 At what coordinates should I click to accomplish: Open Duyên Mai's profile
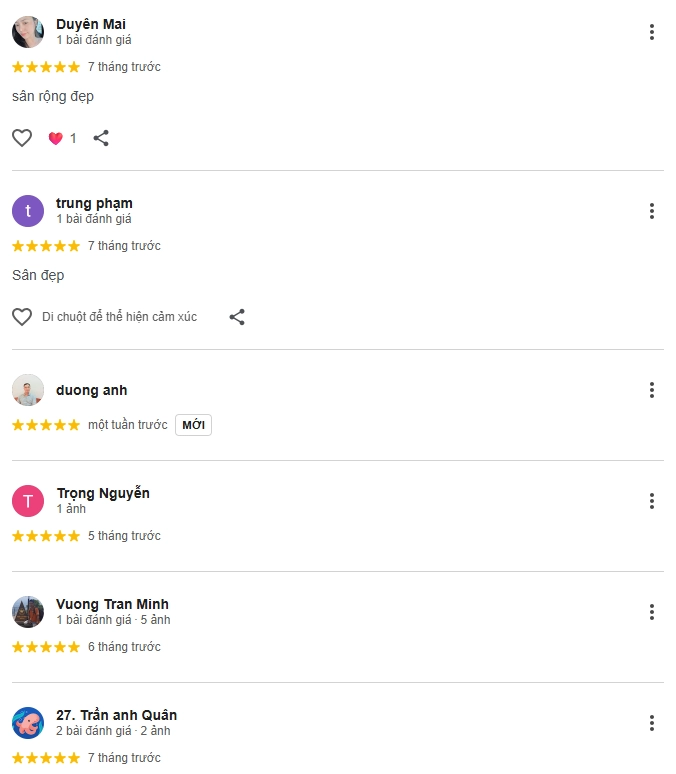tap(91, 24)
